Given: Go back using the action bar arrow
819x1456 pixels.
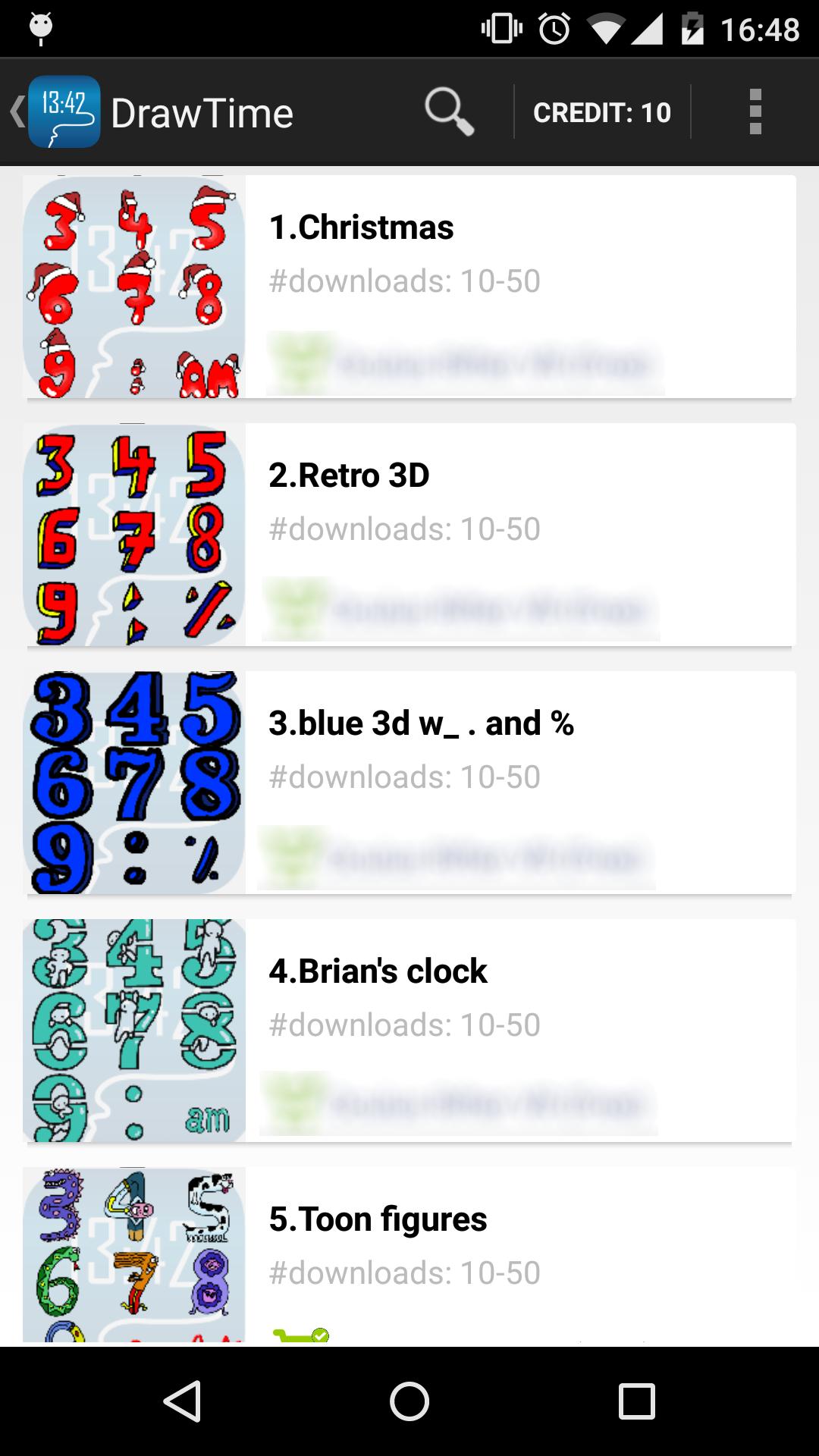Looking at the screenshot, I should point(17,111).
